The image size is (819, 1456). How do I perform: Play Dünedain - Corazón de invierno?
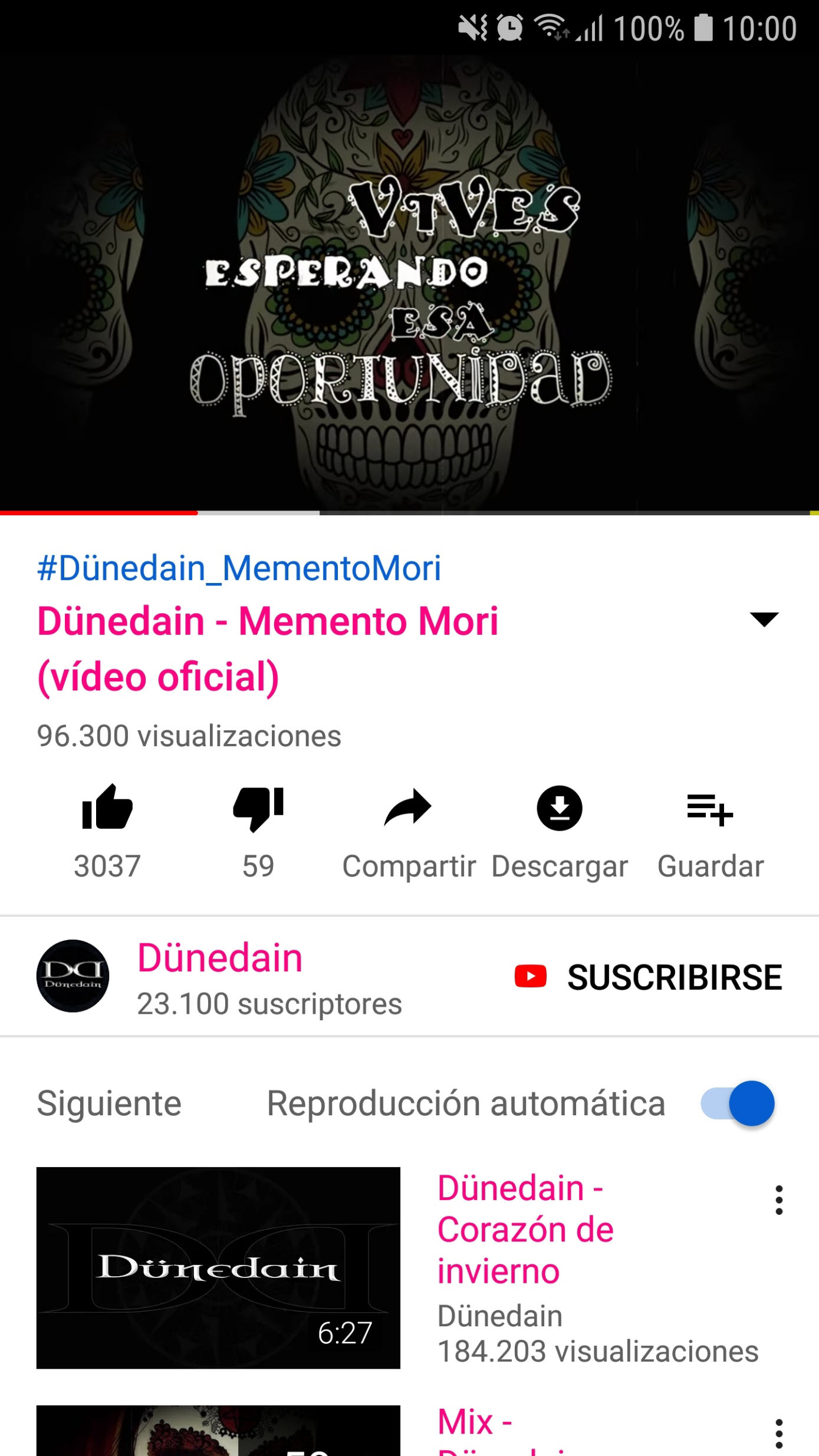click(x=218, y=1267)
